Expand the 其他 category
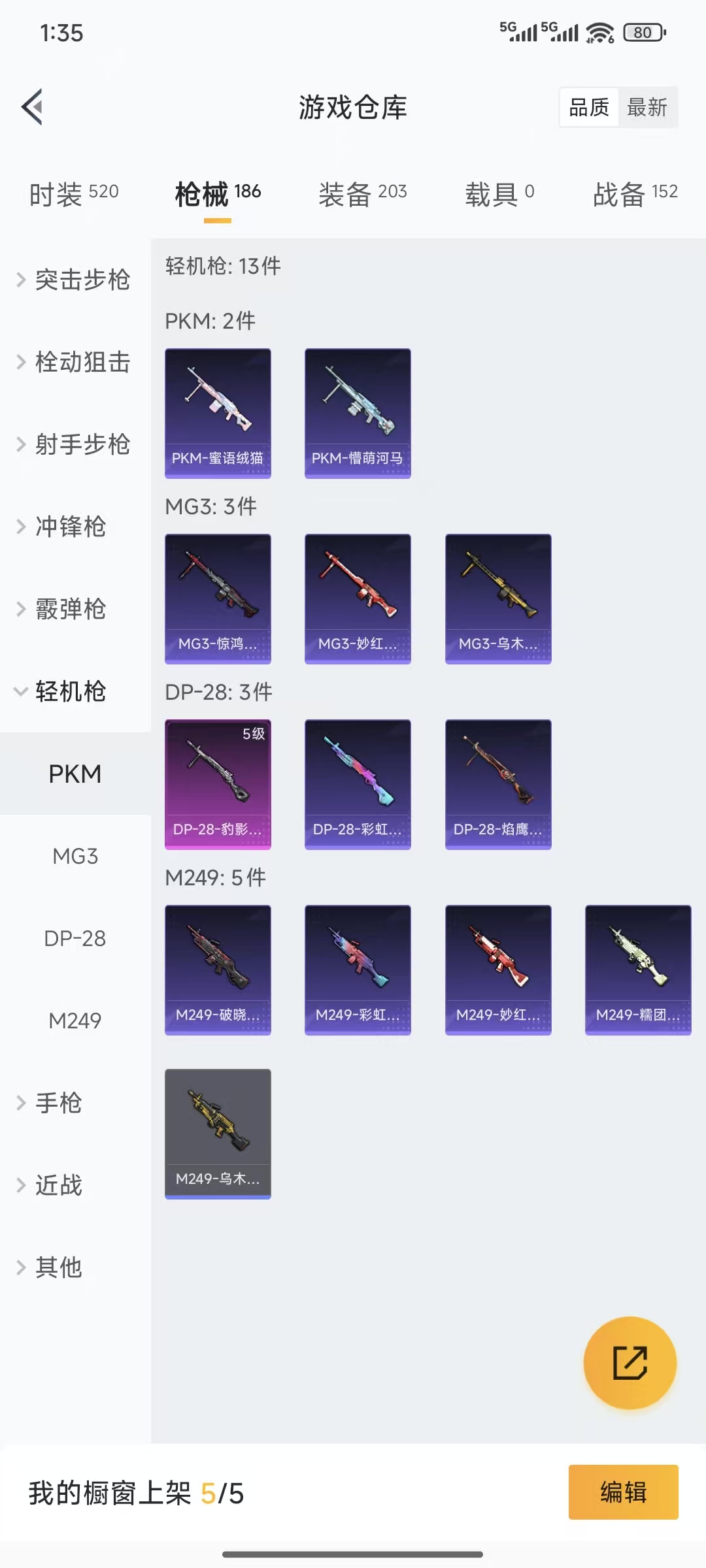The height and width of the screenshot is (1568, 706). click(58, 1267)
